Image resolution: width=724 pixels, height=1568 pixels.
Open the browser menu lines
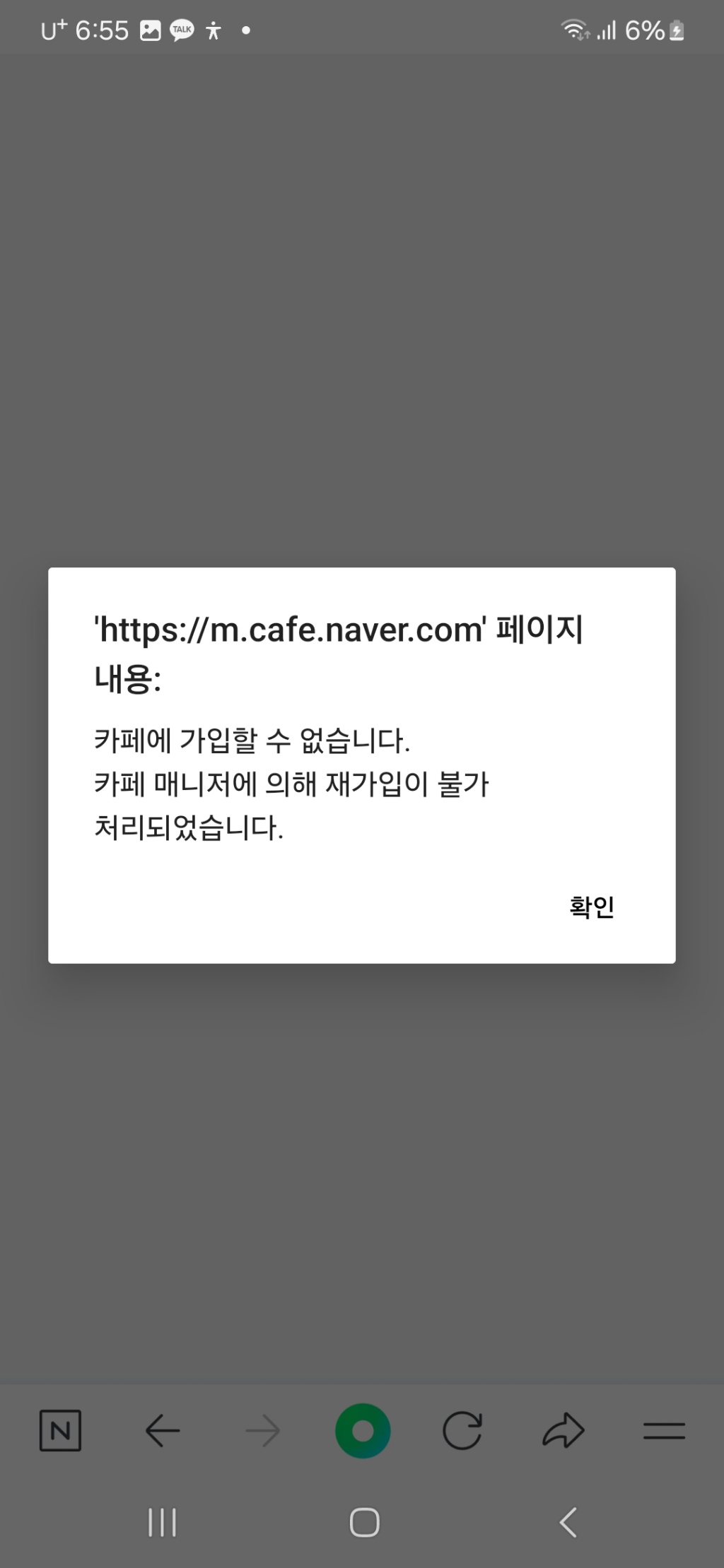click(x=664, y=1431)
